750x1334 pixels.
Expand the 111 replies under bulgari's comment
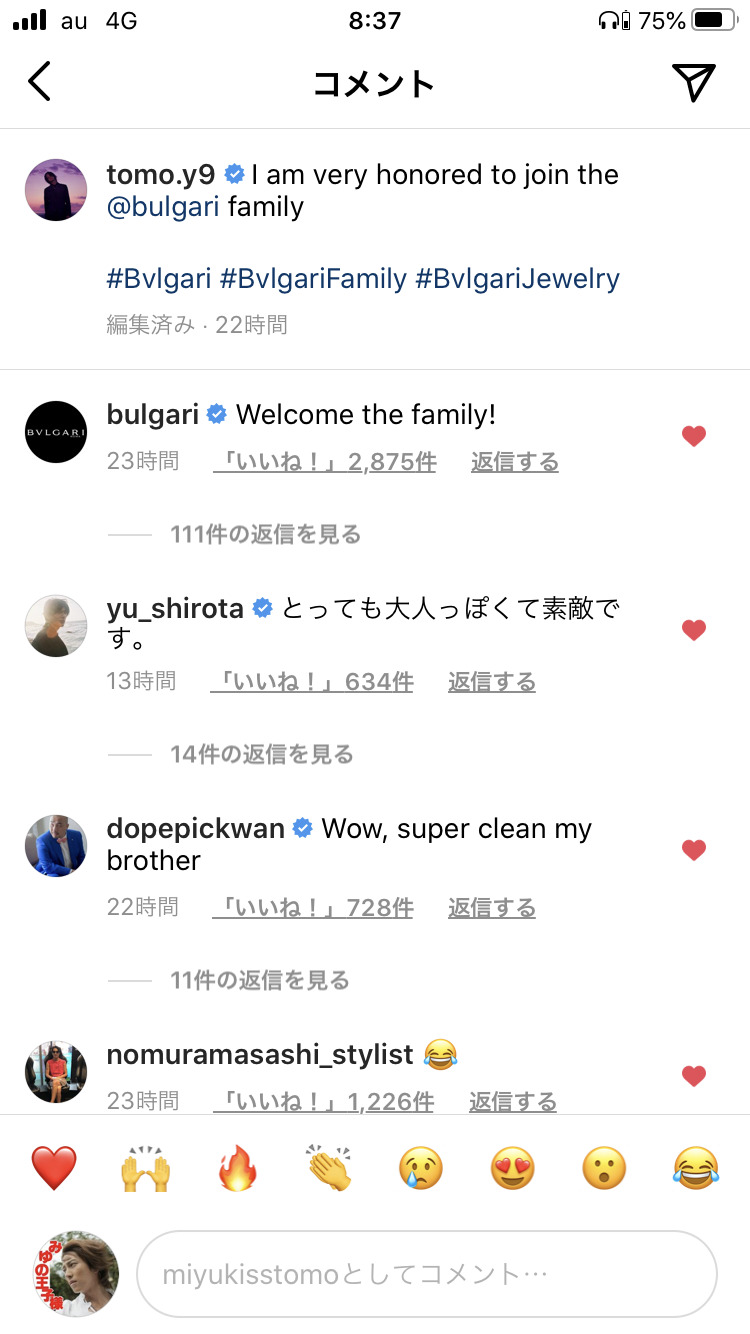[x=265, y=534]
